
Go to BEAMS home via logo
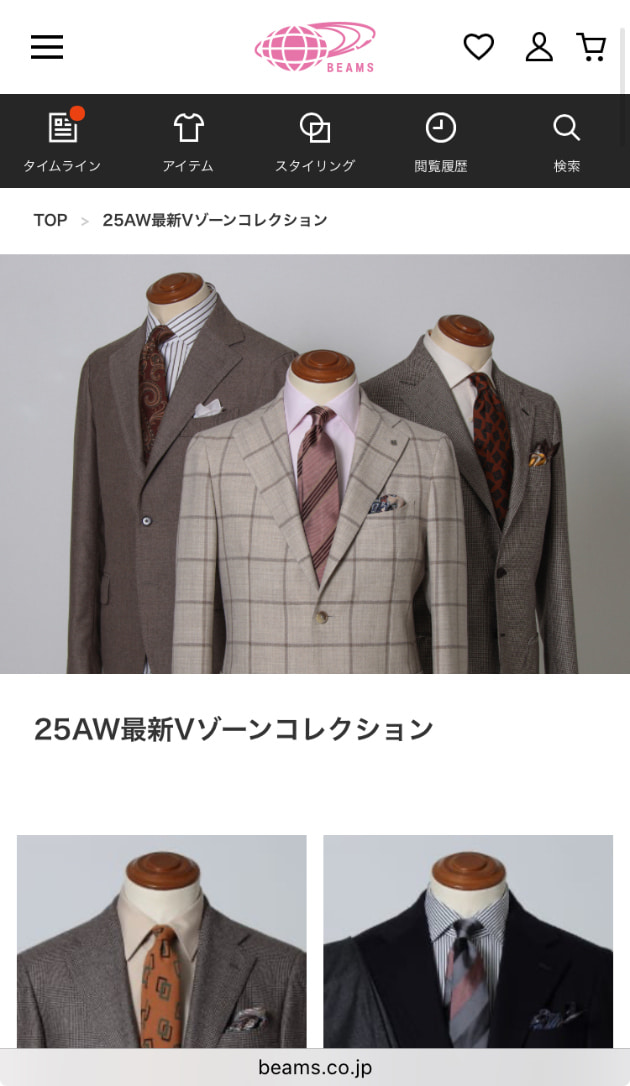click(315, 47)
